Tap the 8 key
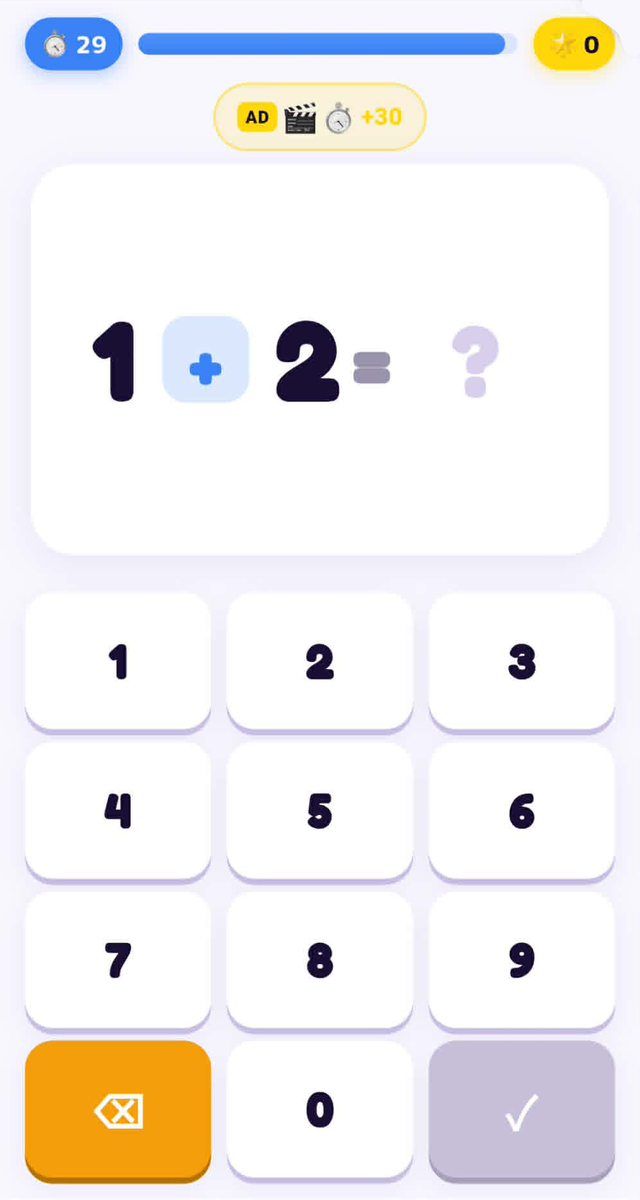 point(320,961)
